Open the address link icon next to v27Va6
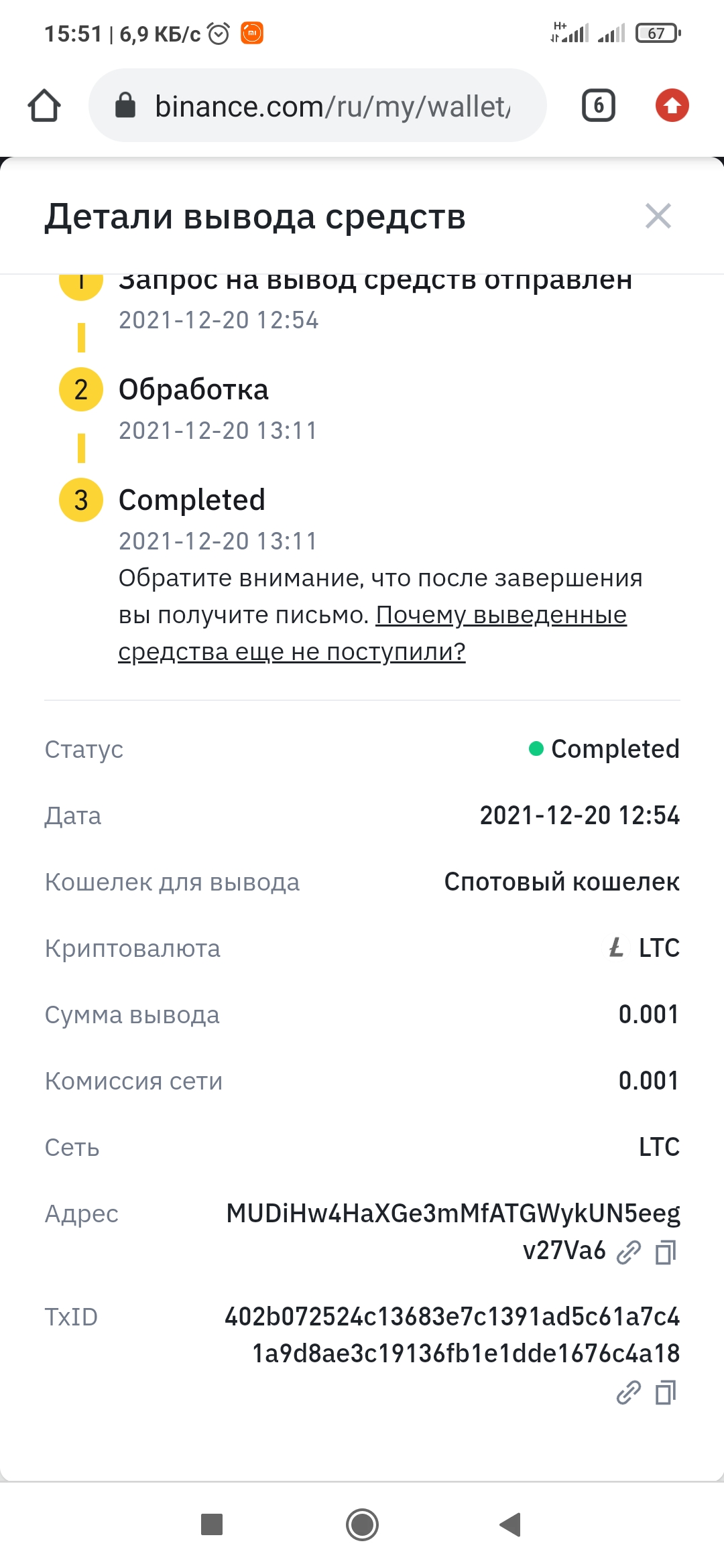The width and height of the screenshot is (724, 1568). pos(629,1252)
